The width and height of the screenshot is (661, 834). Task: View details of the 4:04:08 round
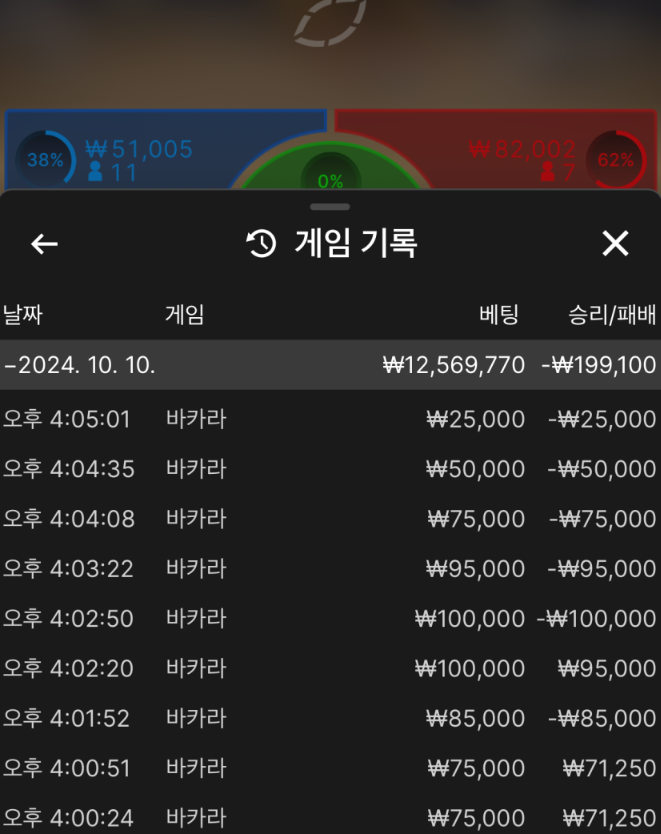[x=330, y=519]
